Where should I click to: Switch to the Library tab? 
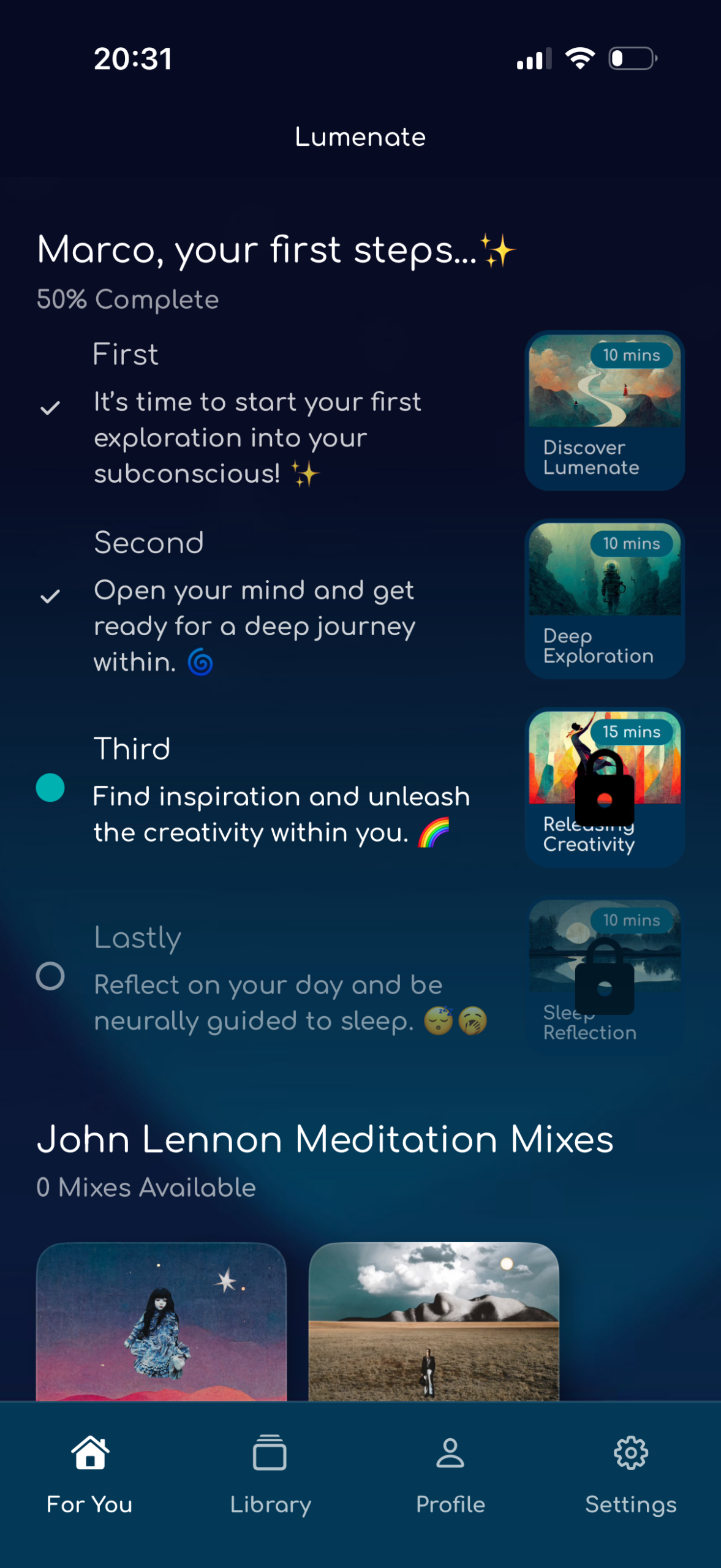coord(270,1476)
